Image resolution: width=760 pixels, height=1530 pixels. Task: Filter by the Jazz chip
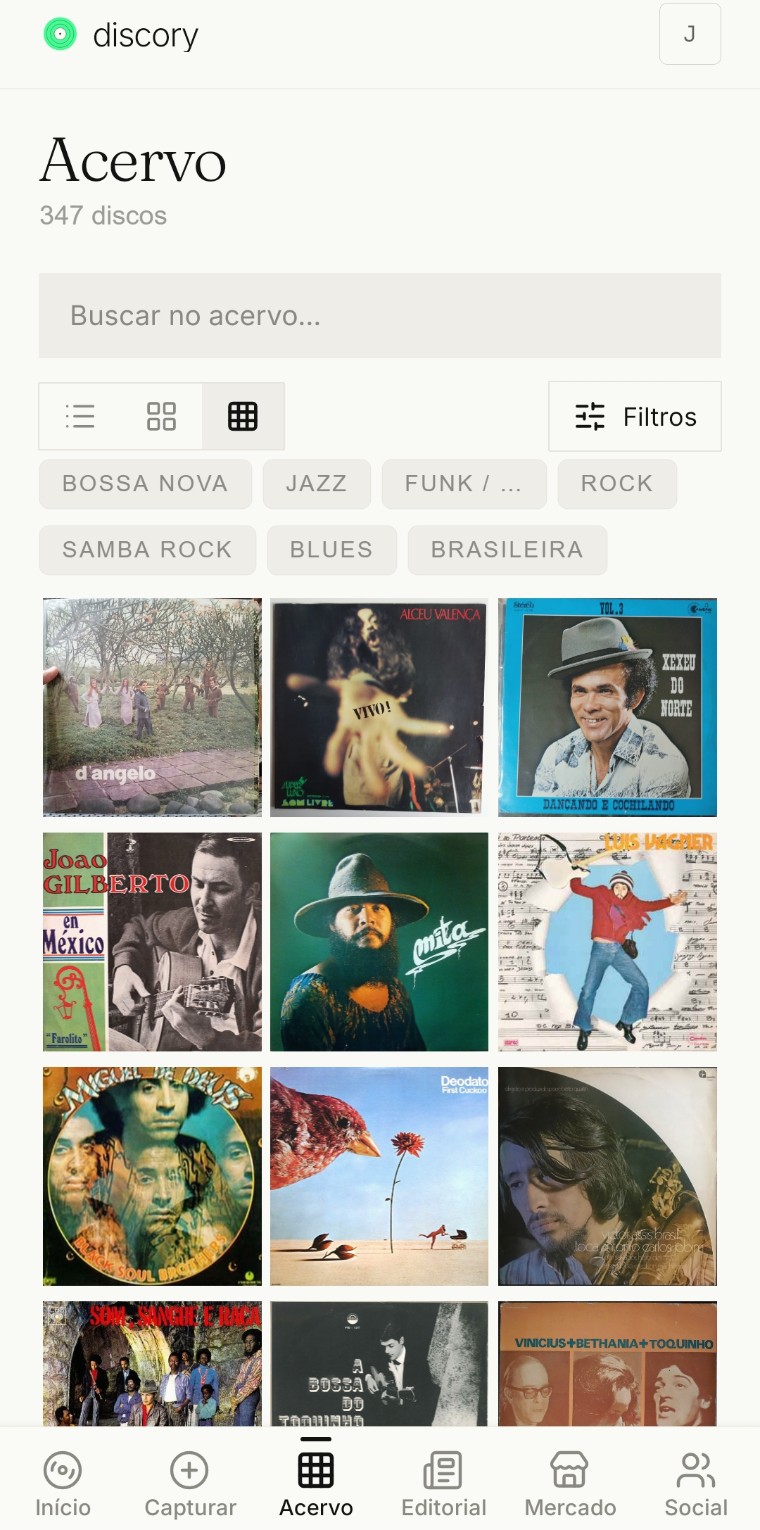(x=316, y=484)
